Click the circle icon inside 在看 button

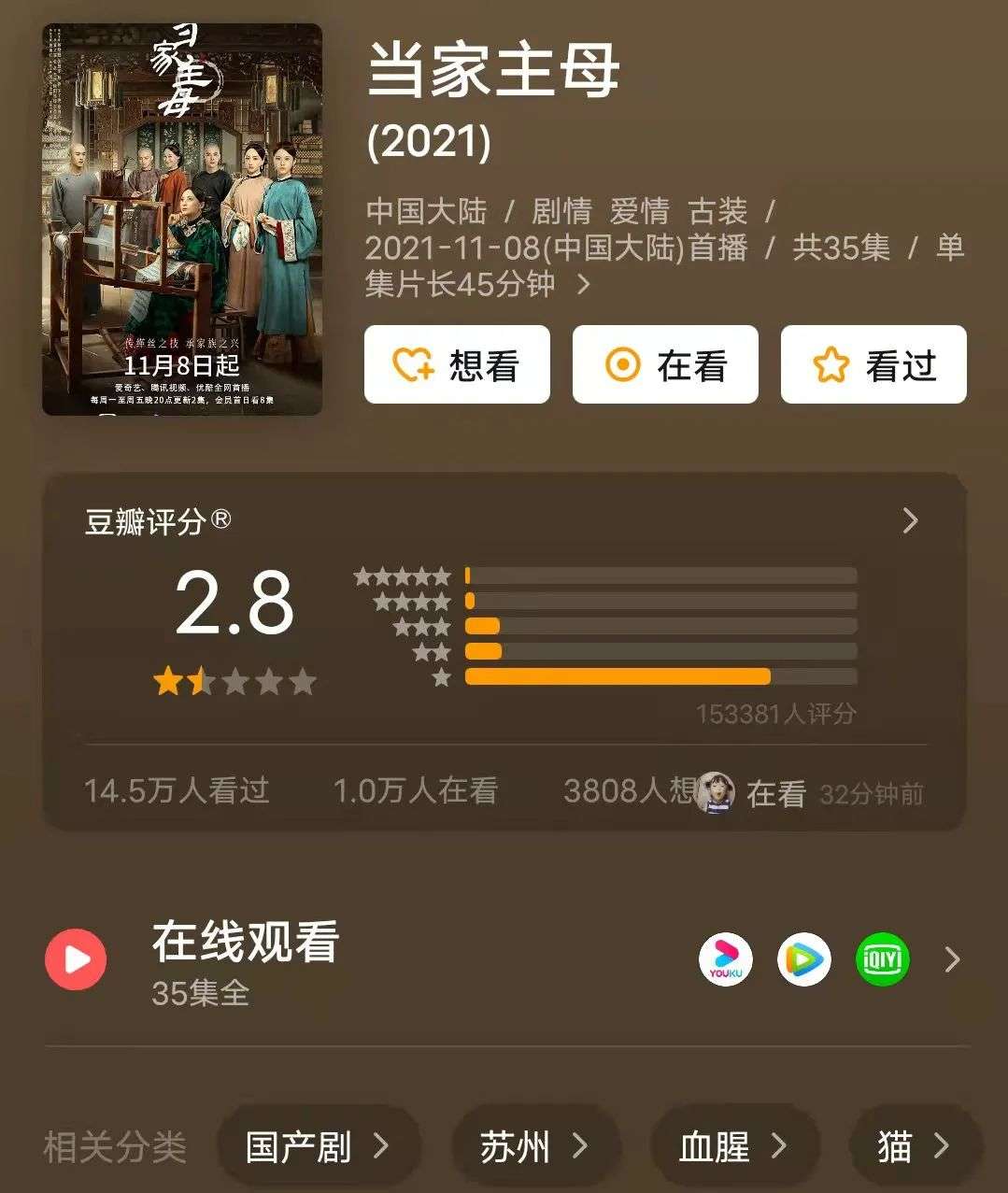[622, 365]
